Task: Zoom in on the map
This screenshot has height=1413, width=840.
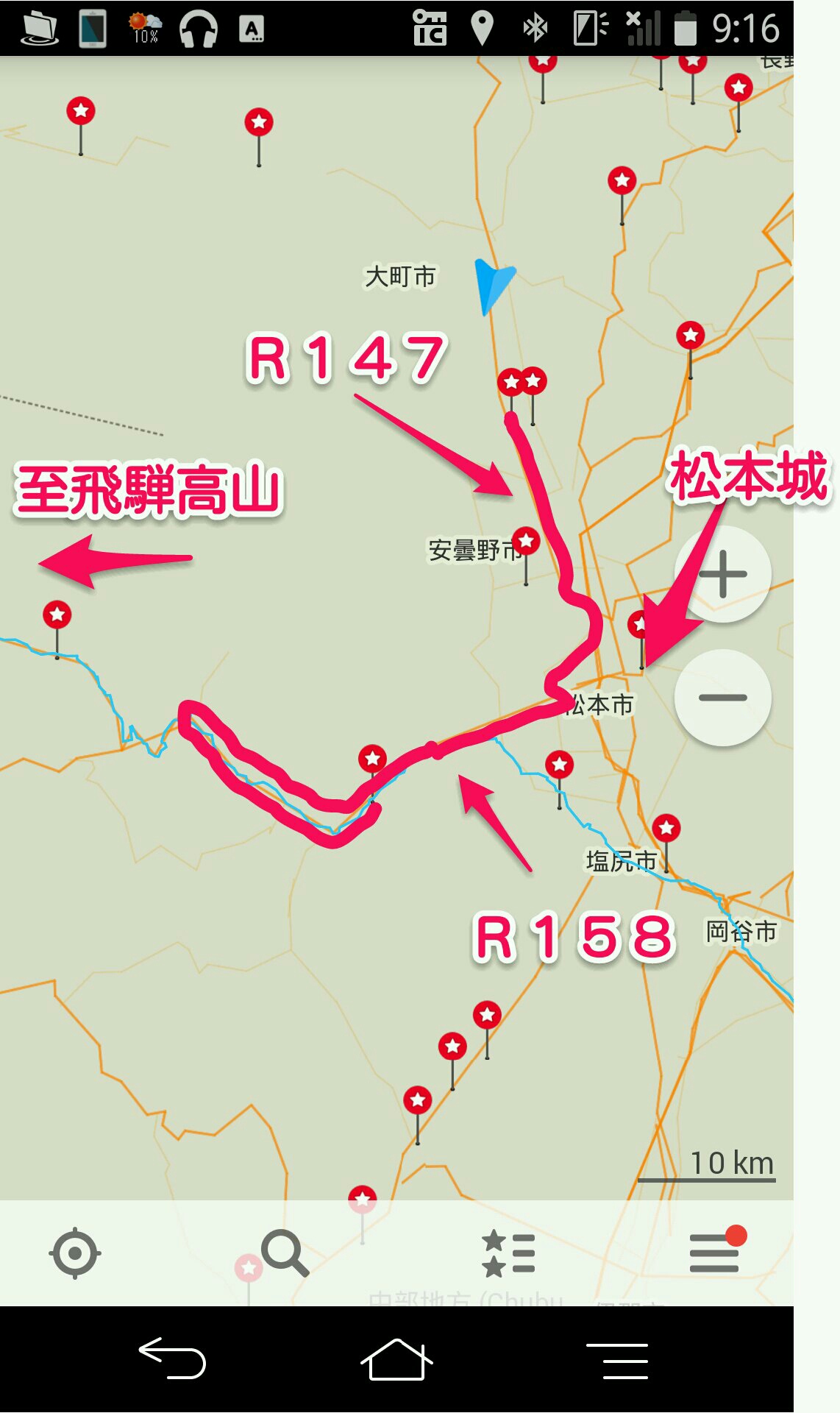Action: point(722,574)
